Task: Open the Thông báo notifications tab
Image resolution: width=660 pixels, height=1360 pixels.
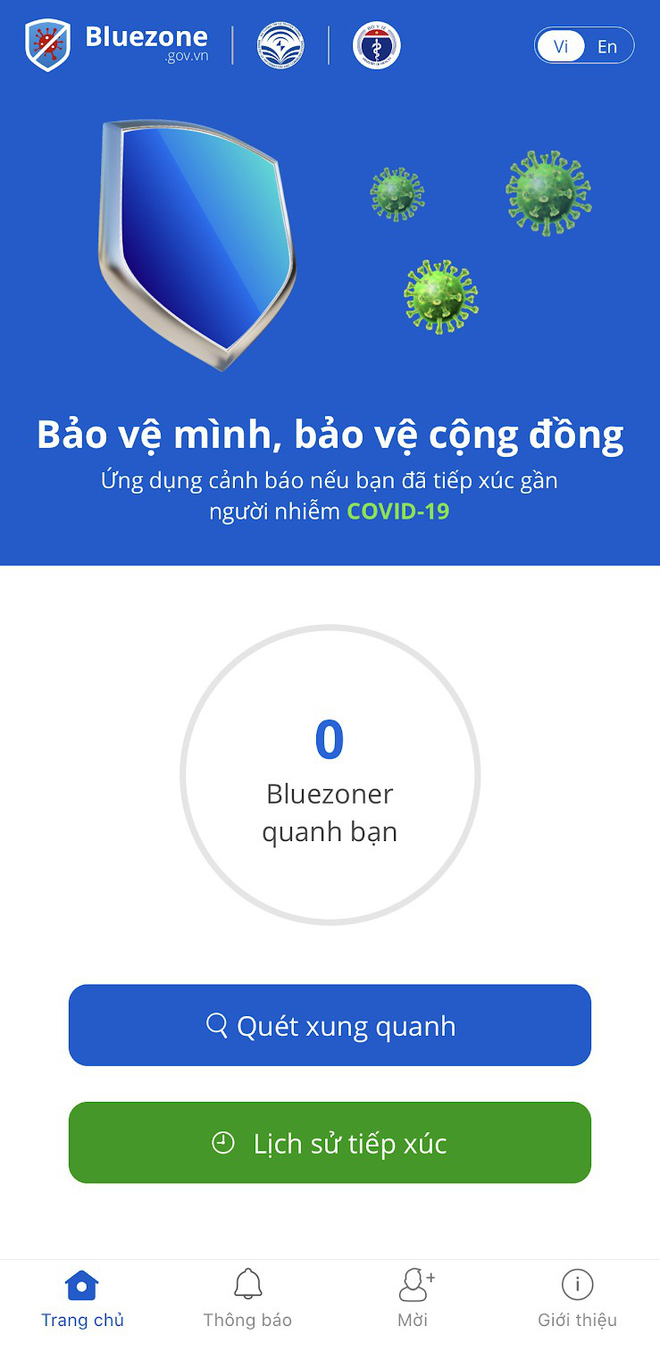Action: pos(247,1299)
